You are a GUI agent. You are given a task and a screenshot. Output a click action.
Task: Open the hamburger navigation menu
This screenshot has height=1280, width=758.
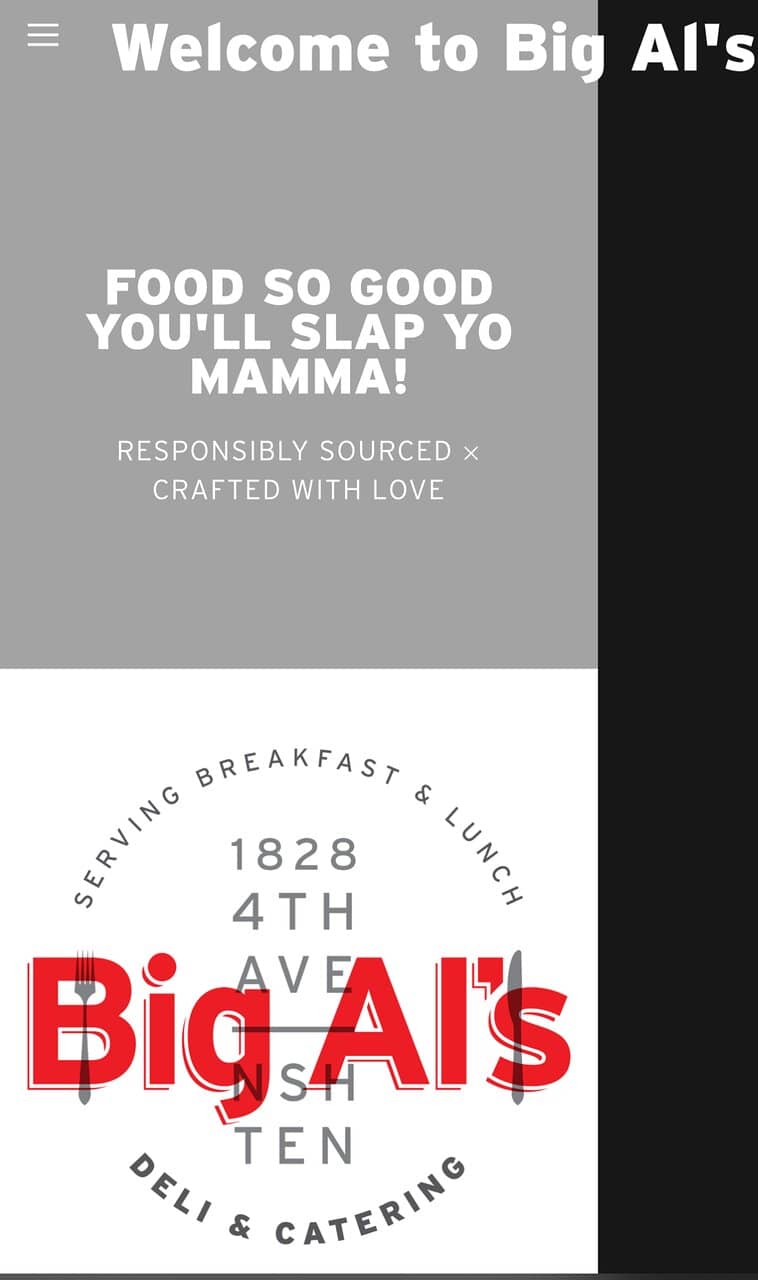tap(43, 36)
